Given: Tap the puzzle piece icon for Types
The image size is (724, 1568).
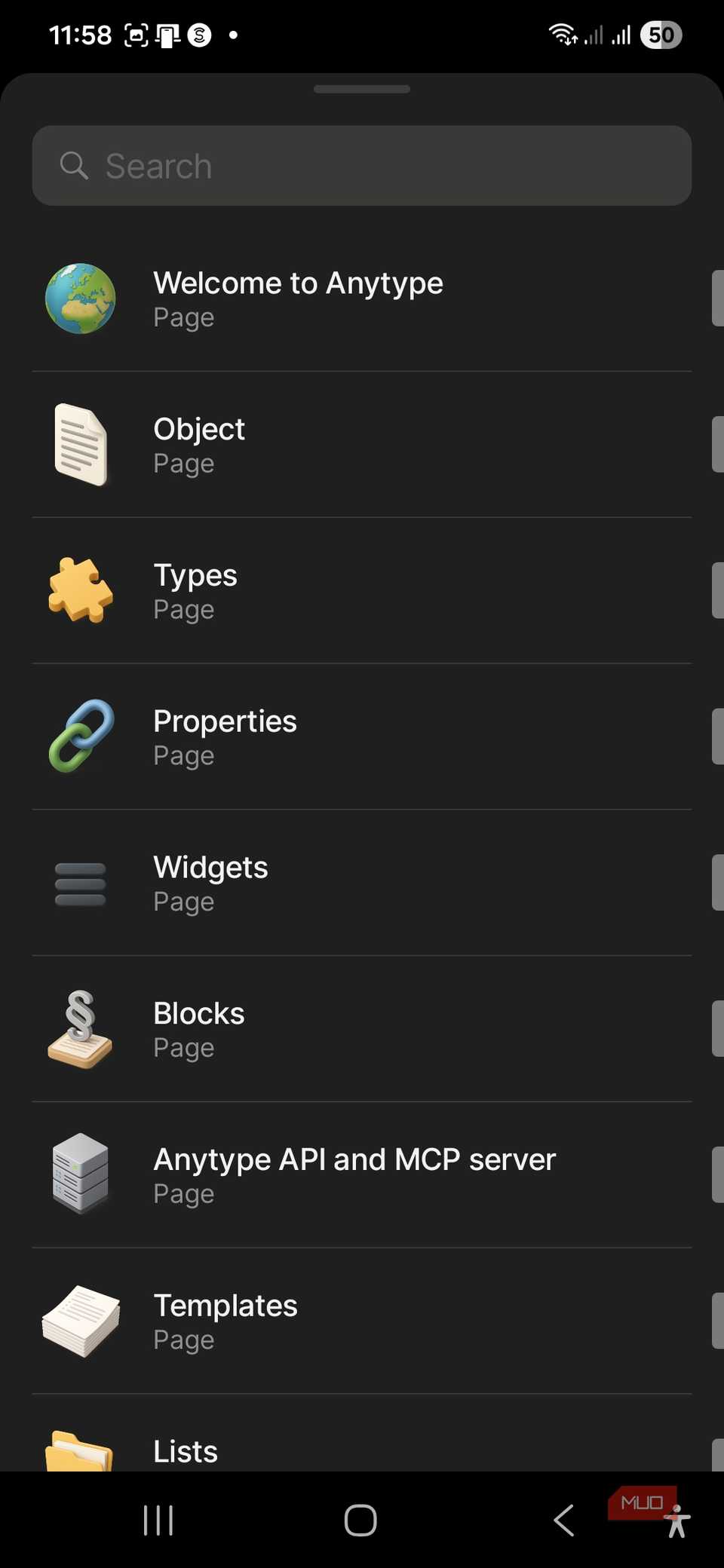Looking at the screenshot, I should 79,591.
